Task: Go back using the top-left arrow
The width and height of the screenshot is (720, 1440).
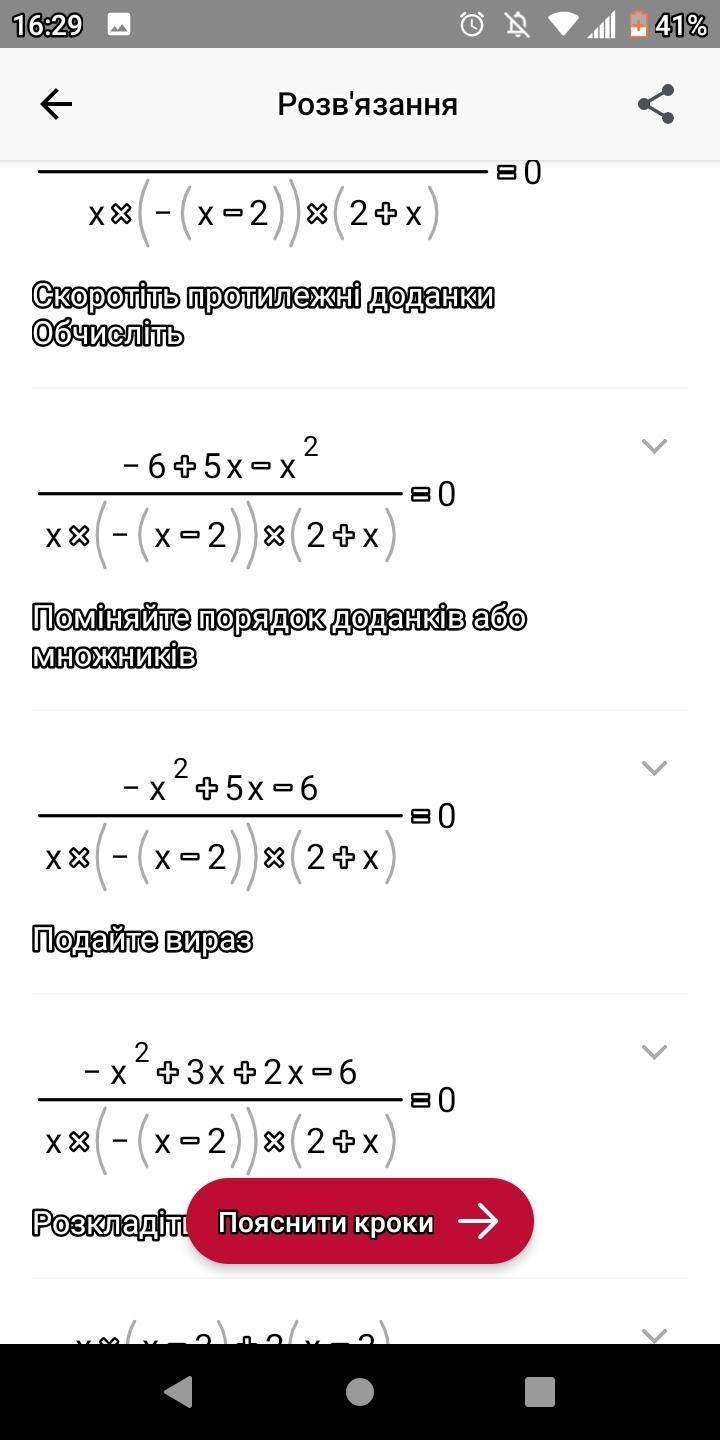Action: (56, 104)
